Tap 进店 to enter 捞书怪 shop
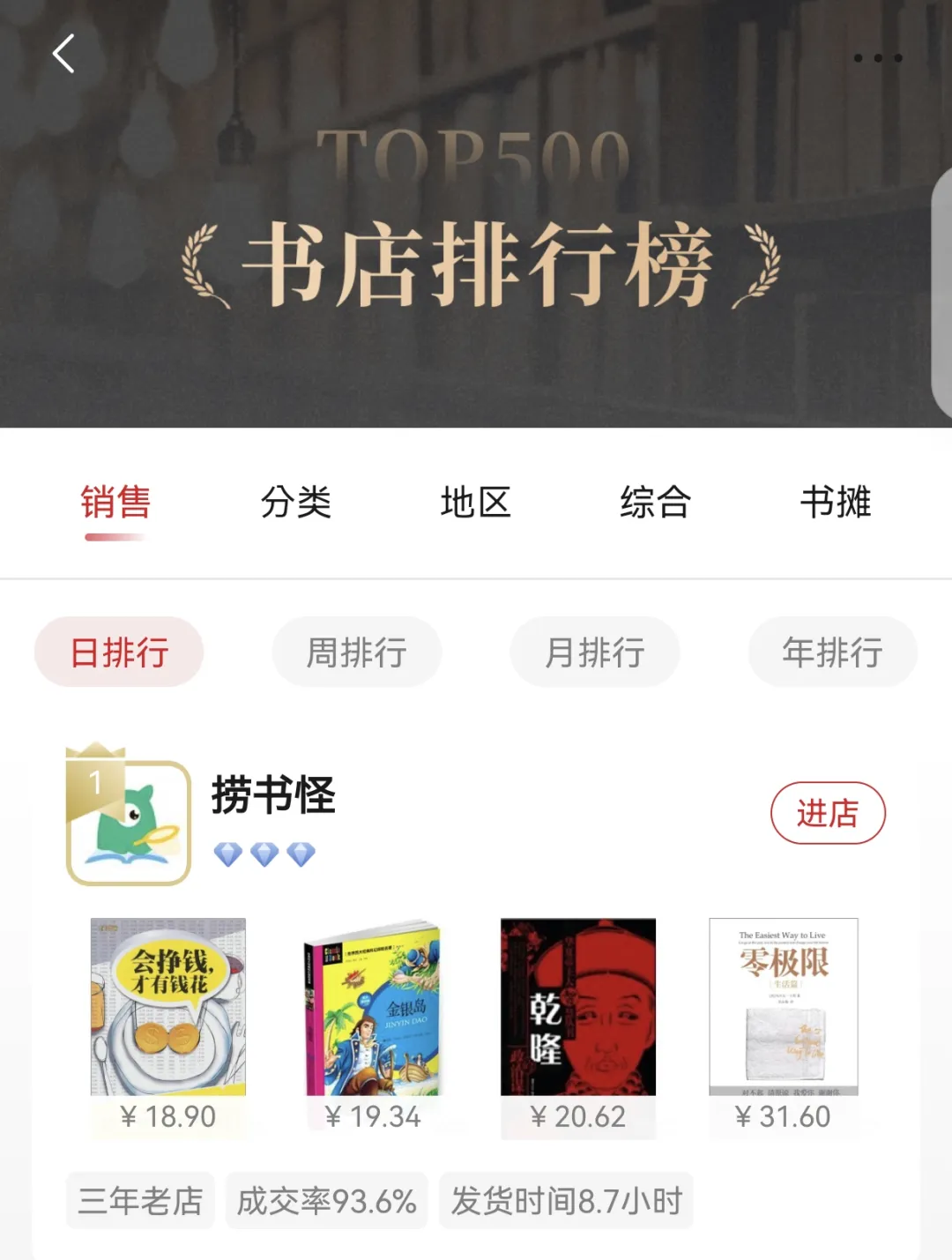Screen dimensions: 952x1260 point(828,813)
